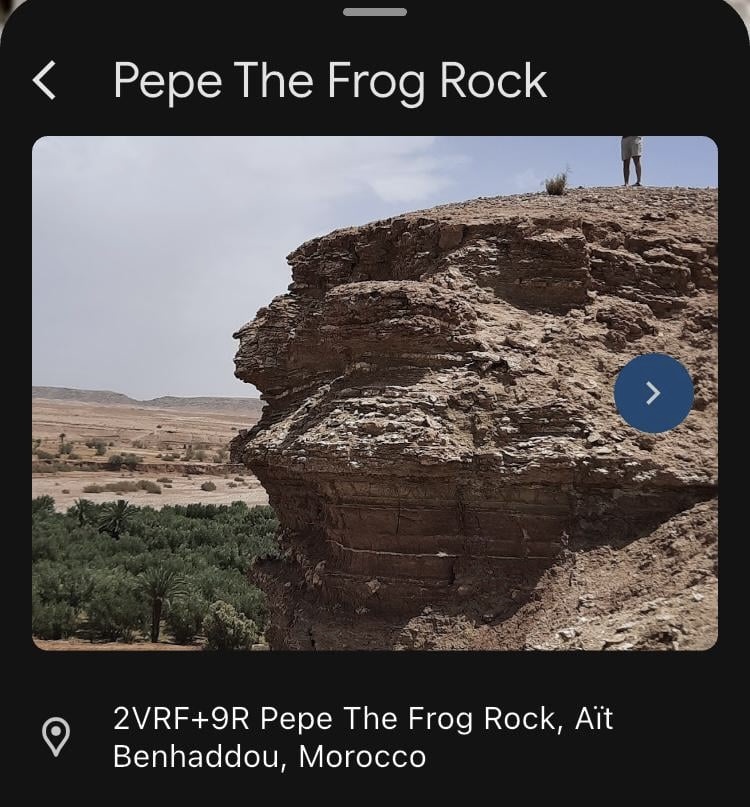Open the Pepe The Frog Rock photo
The image size is (750, 807).
click(x=375, y=393)
